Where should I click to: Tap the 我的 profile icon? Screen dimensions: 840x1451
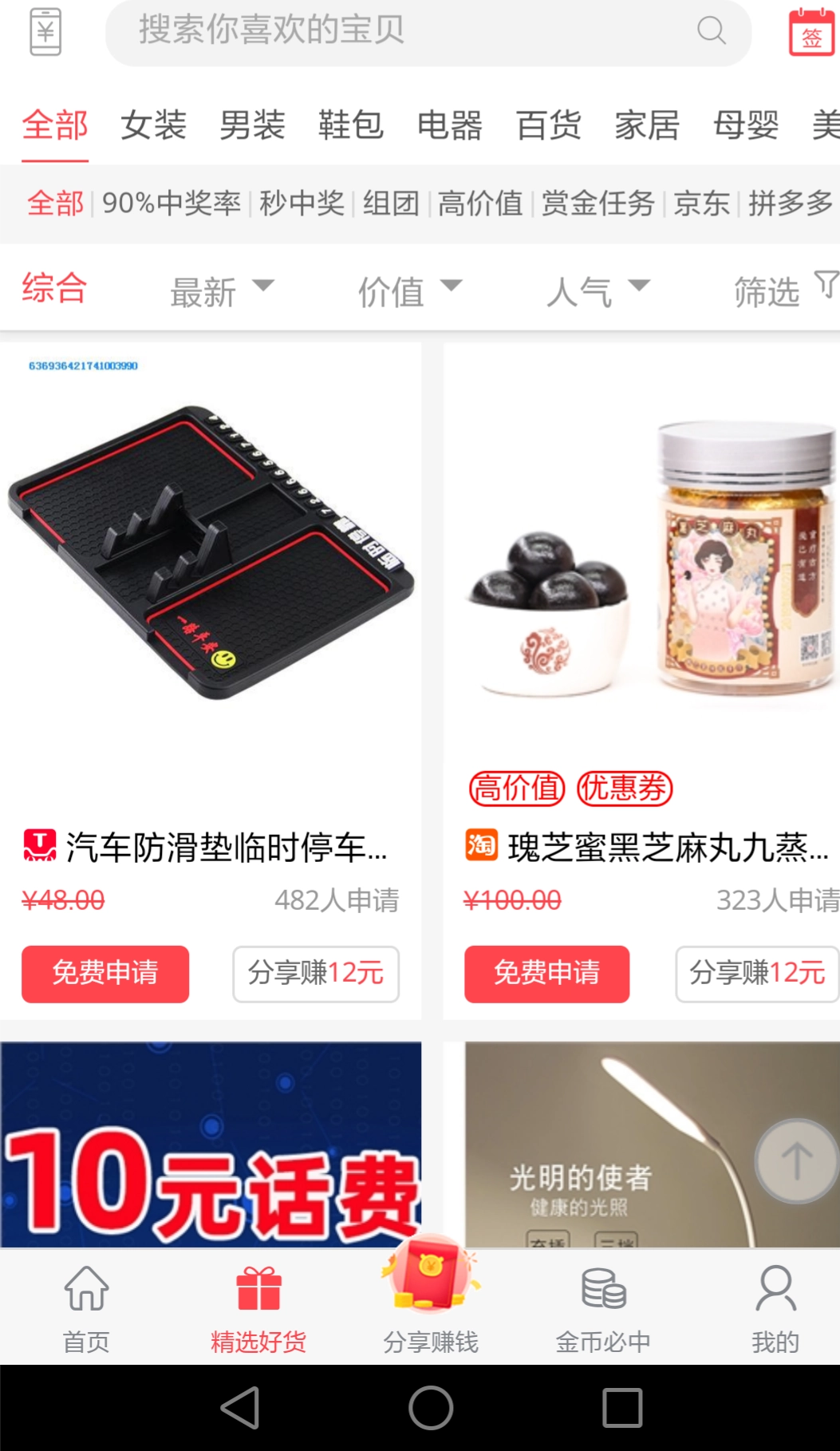point(775,1287)
